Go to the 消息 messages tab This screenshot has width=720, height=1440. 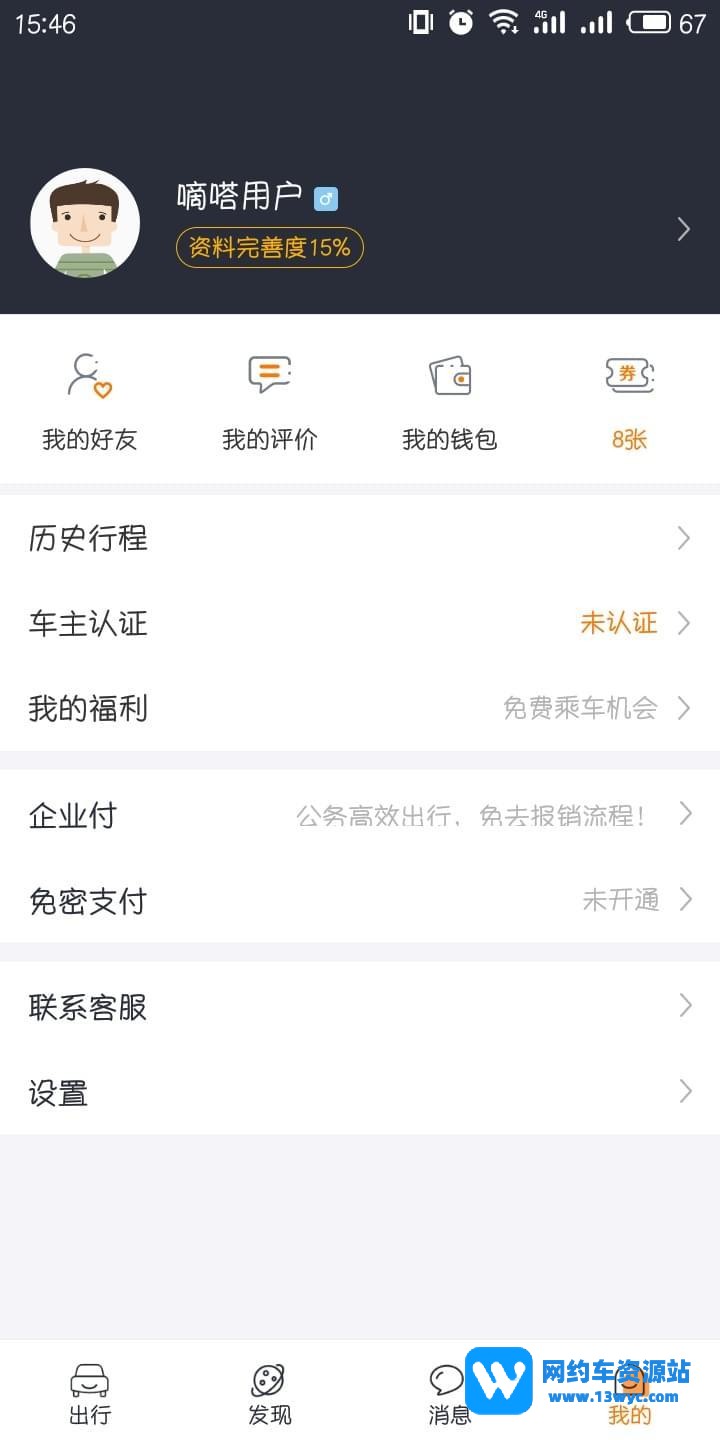448,1392
